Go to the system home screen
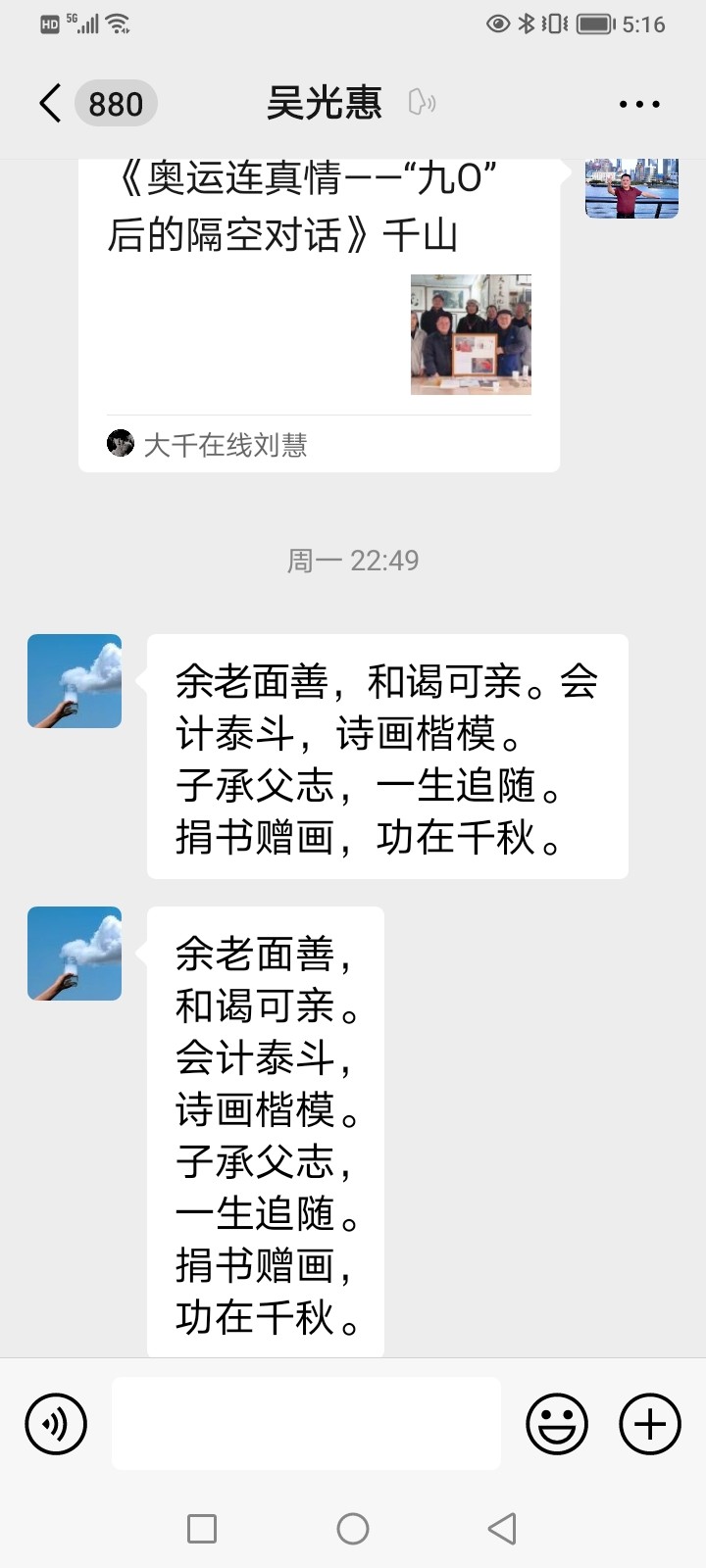706x1568 pixels. point(353,1529)
